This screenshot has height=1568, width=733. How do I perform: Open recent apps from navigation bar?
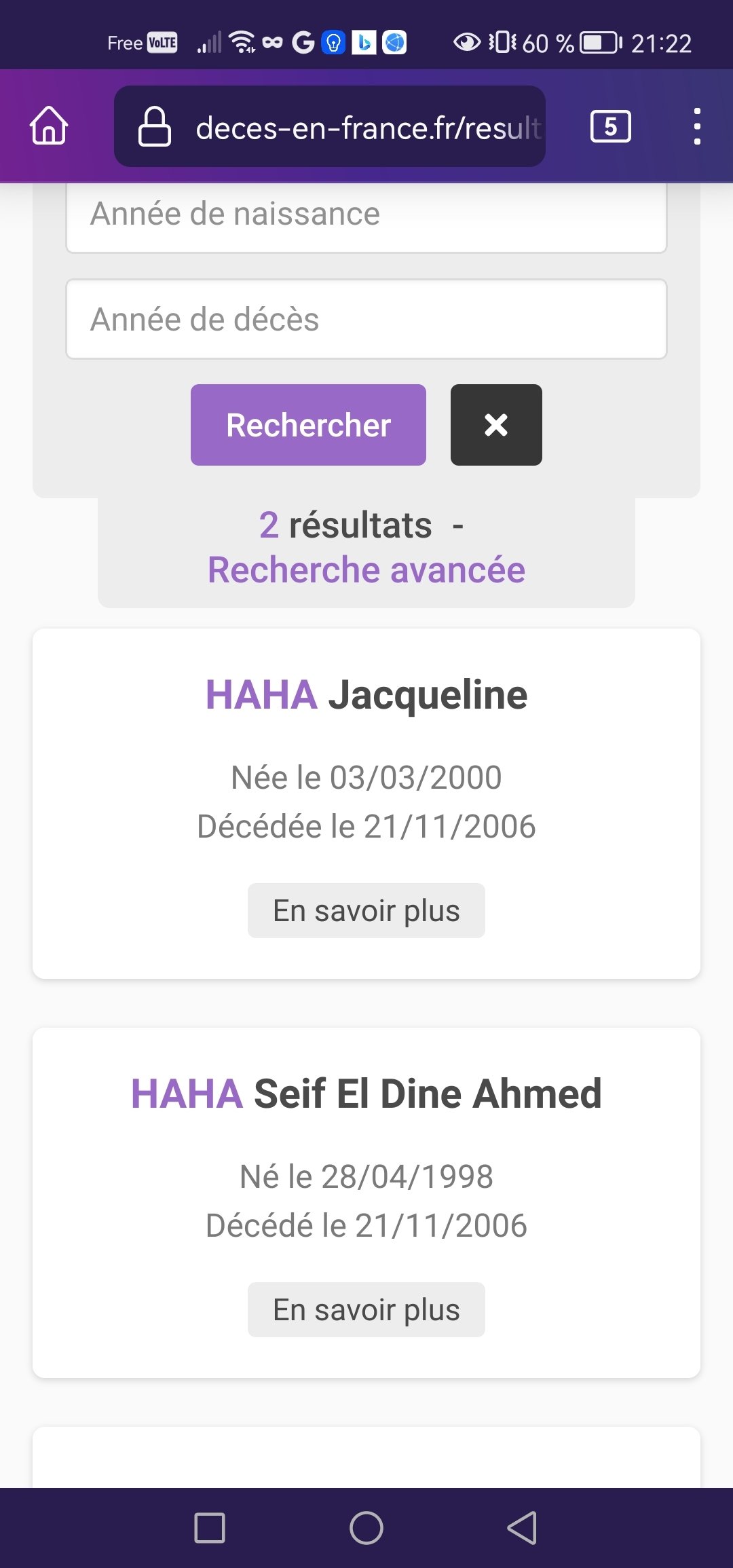click(210, 1528)
